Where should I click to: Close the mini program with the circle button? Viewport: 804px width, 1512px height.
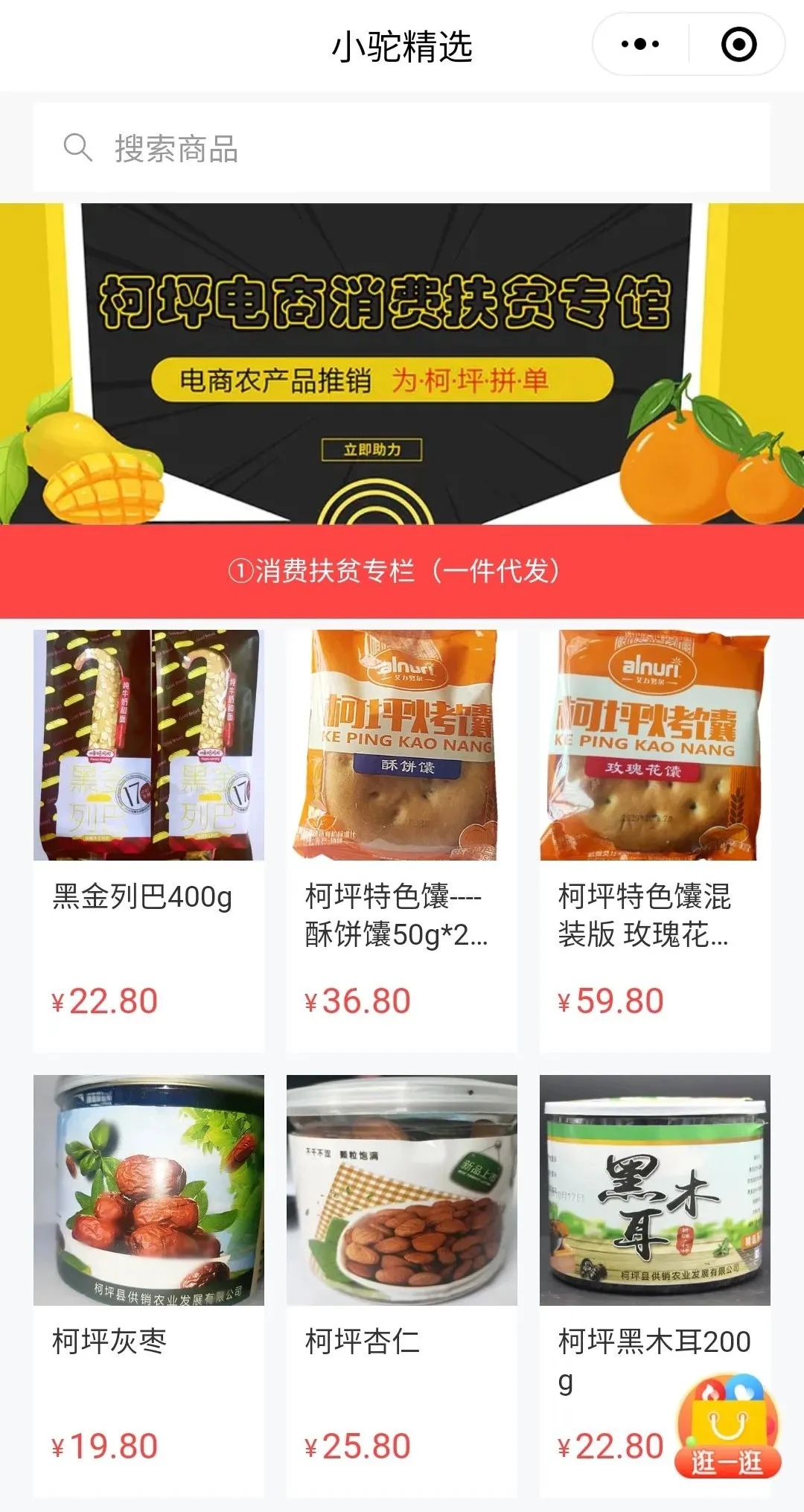tap(738, 45)
